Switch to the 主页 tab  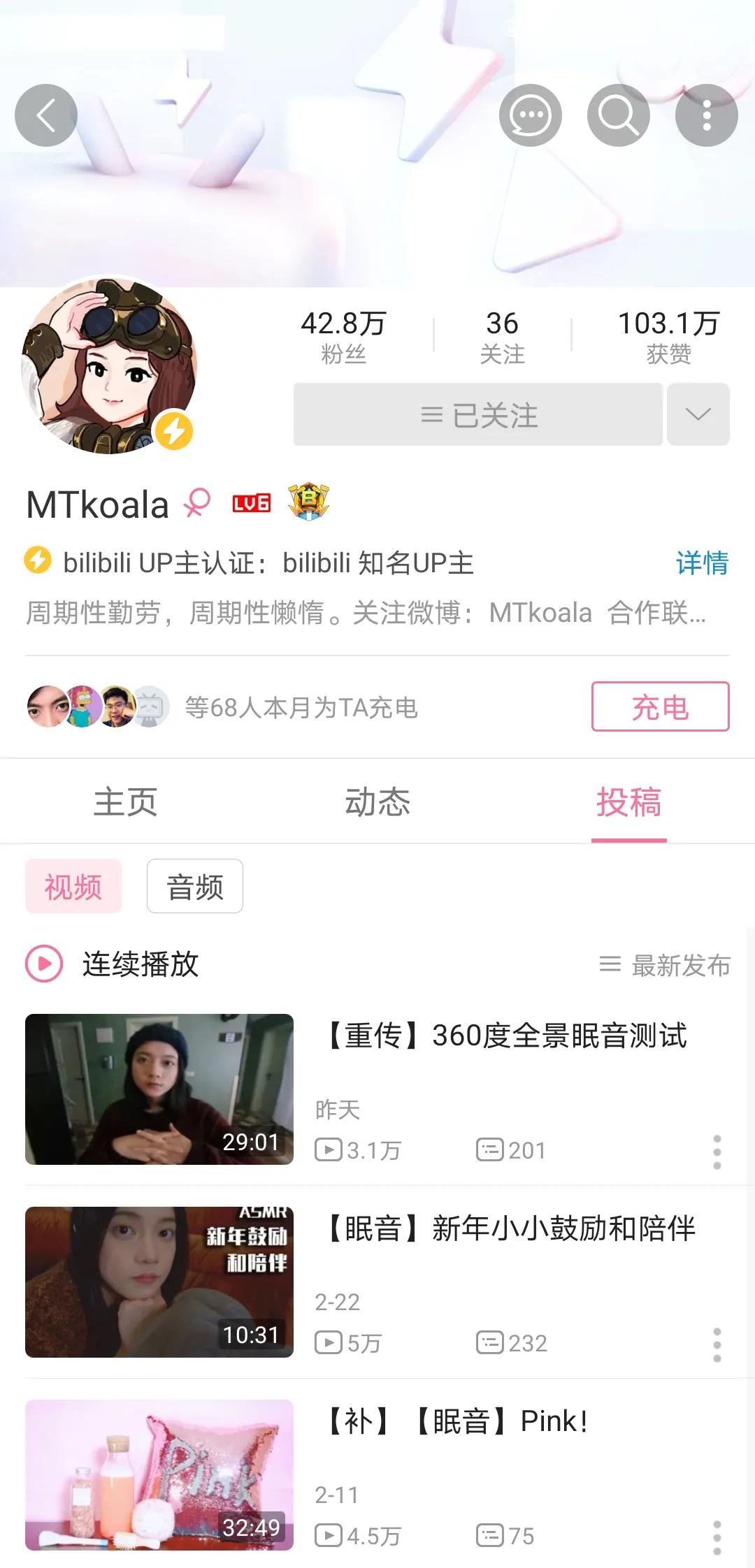[x=126, y=802]
